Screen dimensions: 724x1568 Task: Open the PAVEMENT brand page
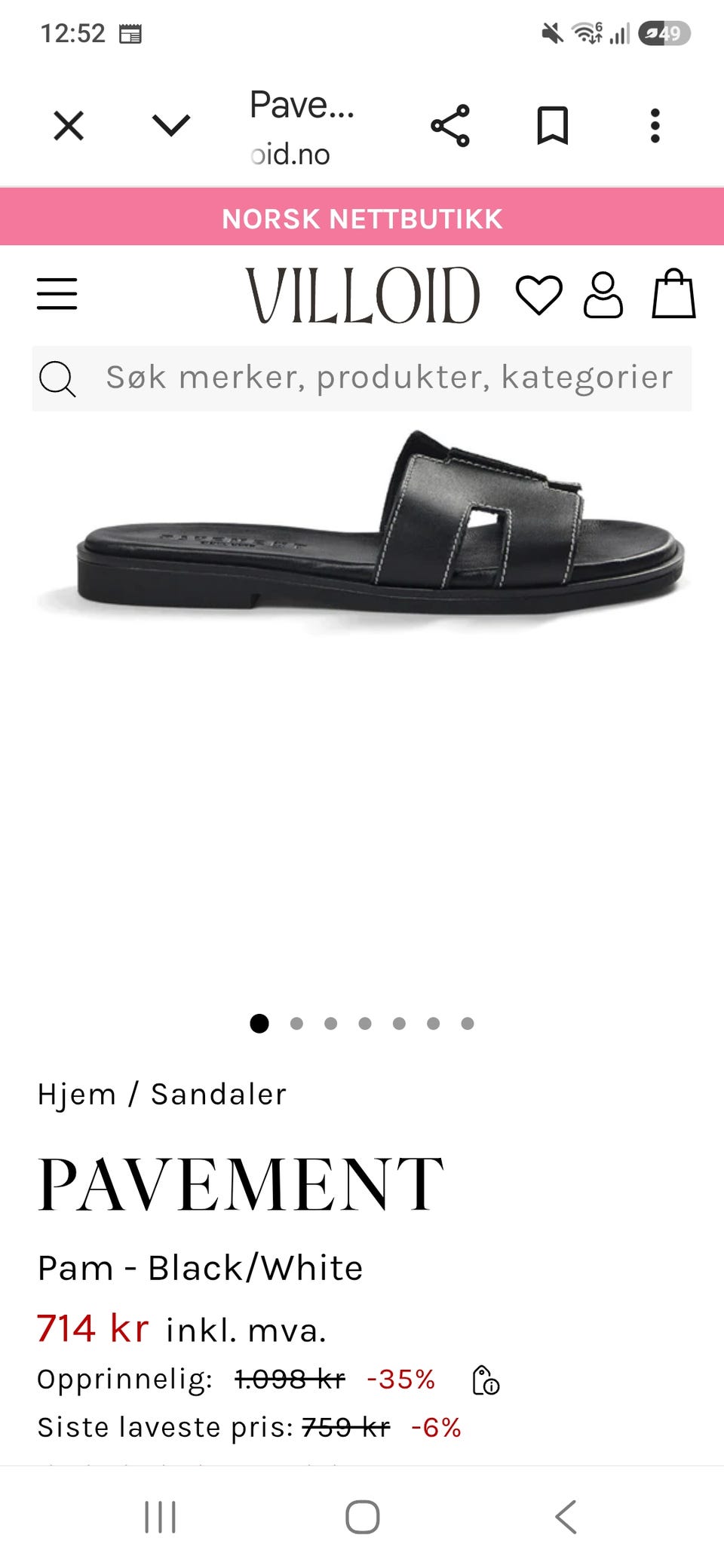point(241,1184)
